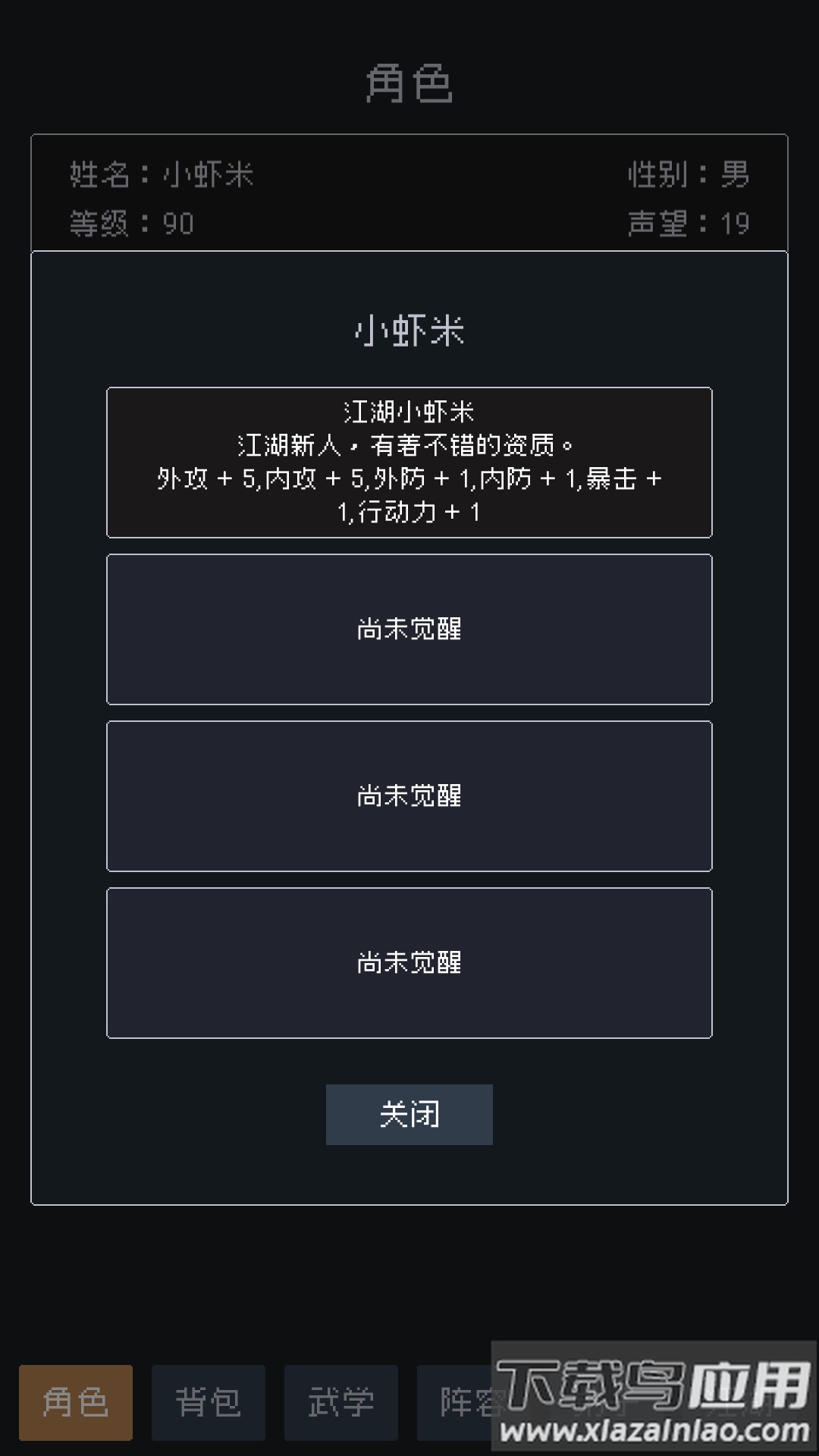Close the 小虾米 dialog with 关闭

tap(409, 1114)
